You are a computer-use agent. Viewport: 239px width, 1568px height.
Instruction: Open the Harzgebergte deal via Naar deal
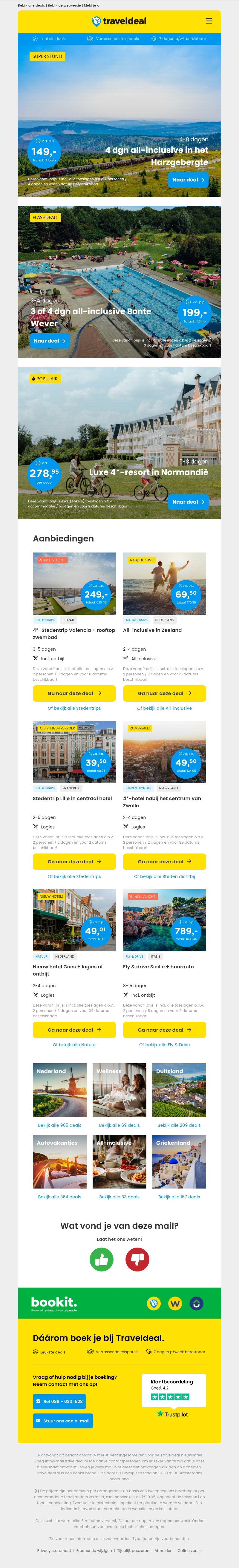click(188, 180)
